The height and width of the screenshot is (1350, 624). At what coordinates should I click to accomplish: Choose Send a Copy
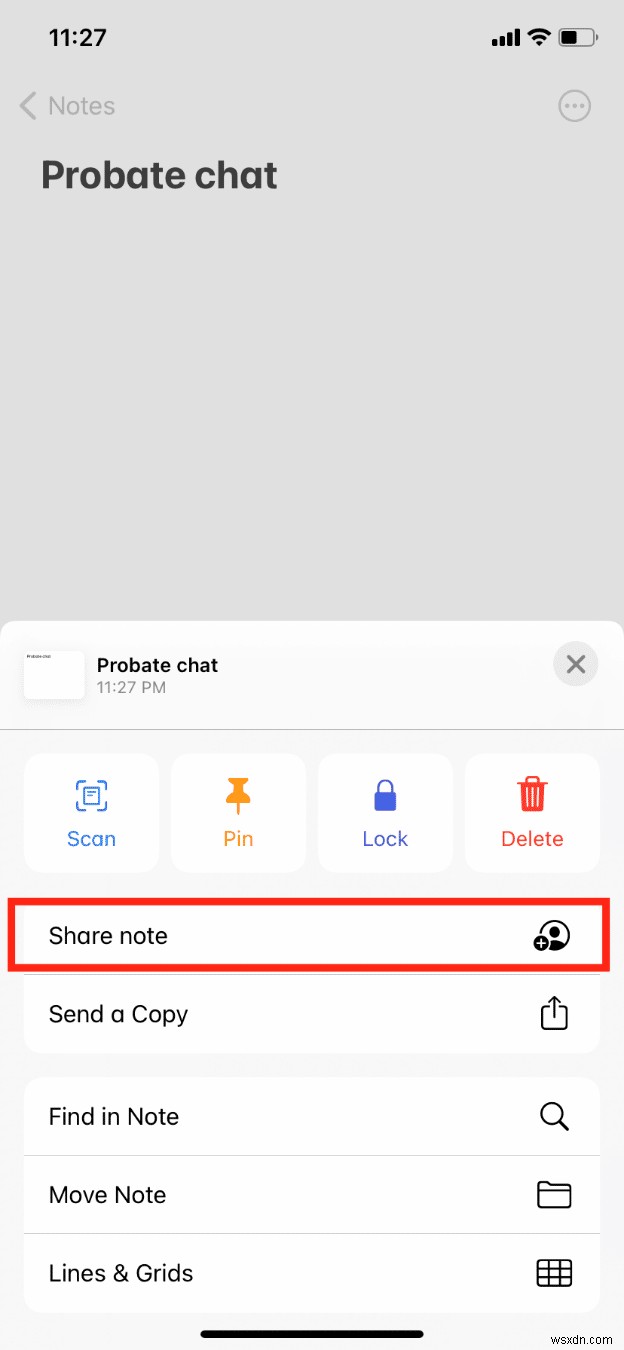pyautogui.click(x=310, y=1014)
